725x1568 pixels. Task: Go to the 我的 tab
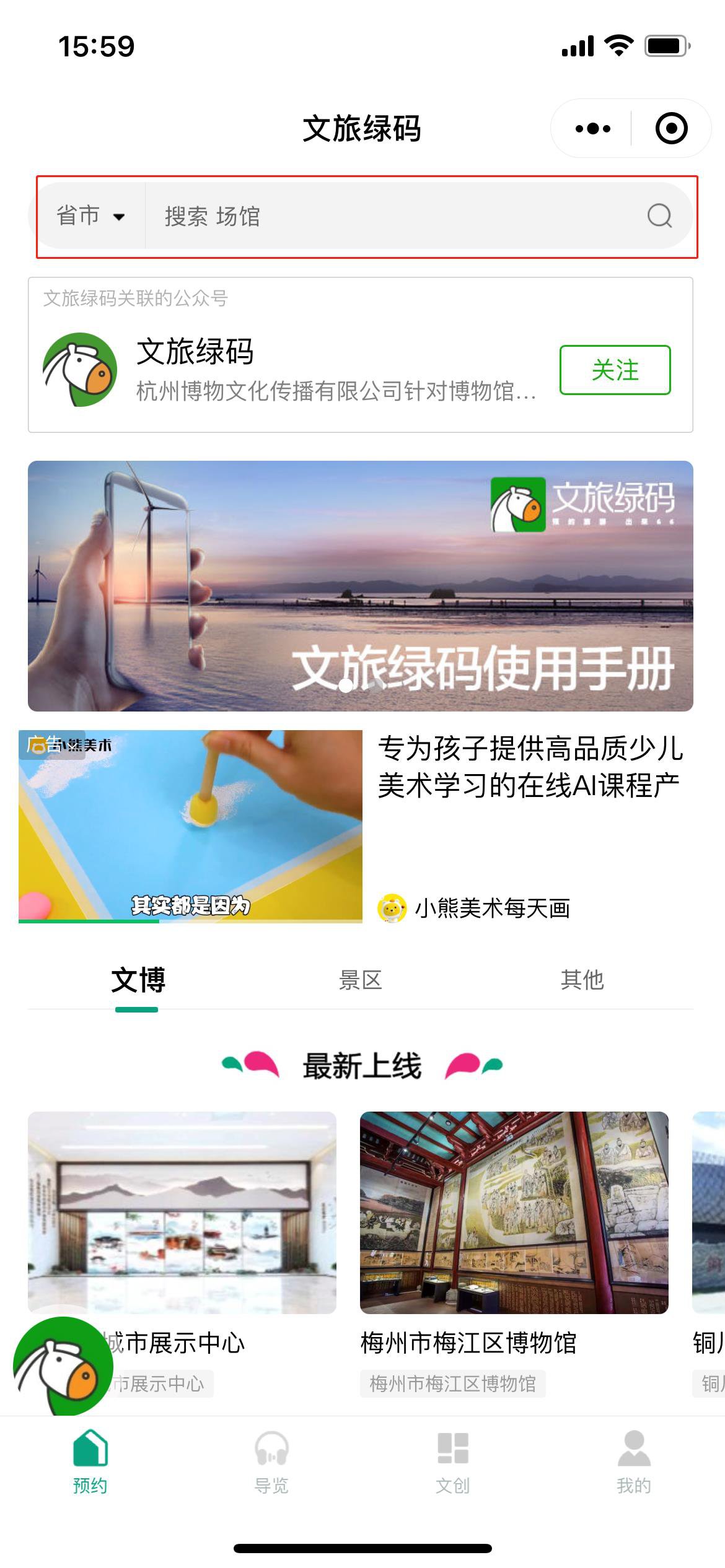click(634, 1461)
